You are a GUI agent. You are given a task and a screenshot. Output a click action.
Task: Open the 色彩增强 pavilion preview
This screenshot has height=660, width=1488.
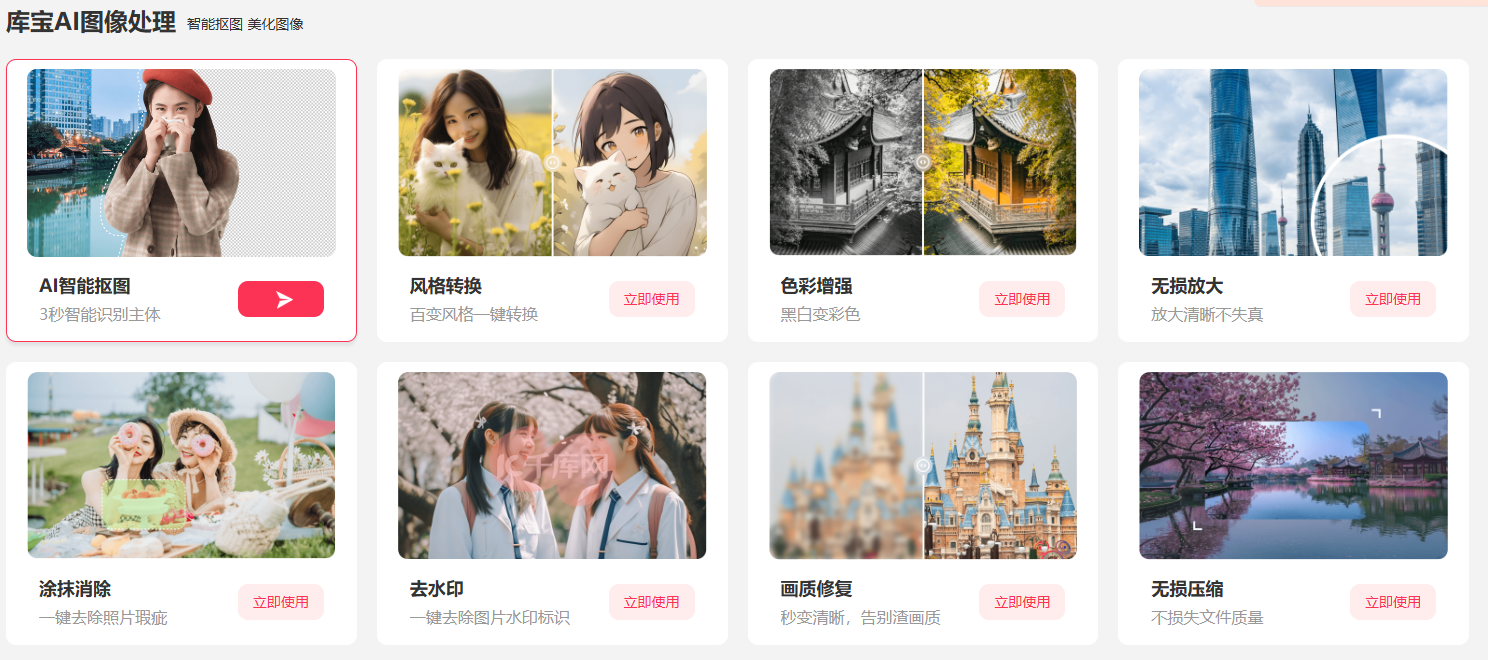click(x=923, y=163)
